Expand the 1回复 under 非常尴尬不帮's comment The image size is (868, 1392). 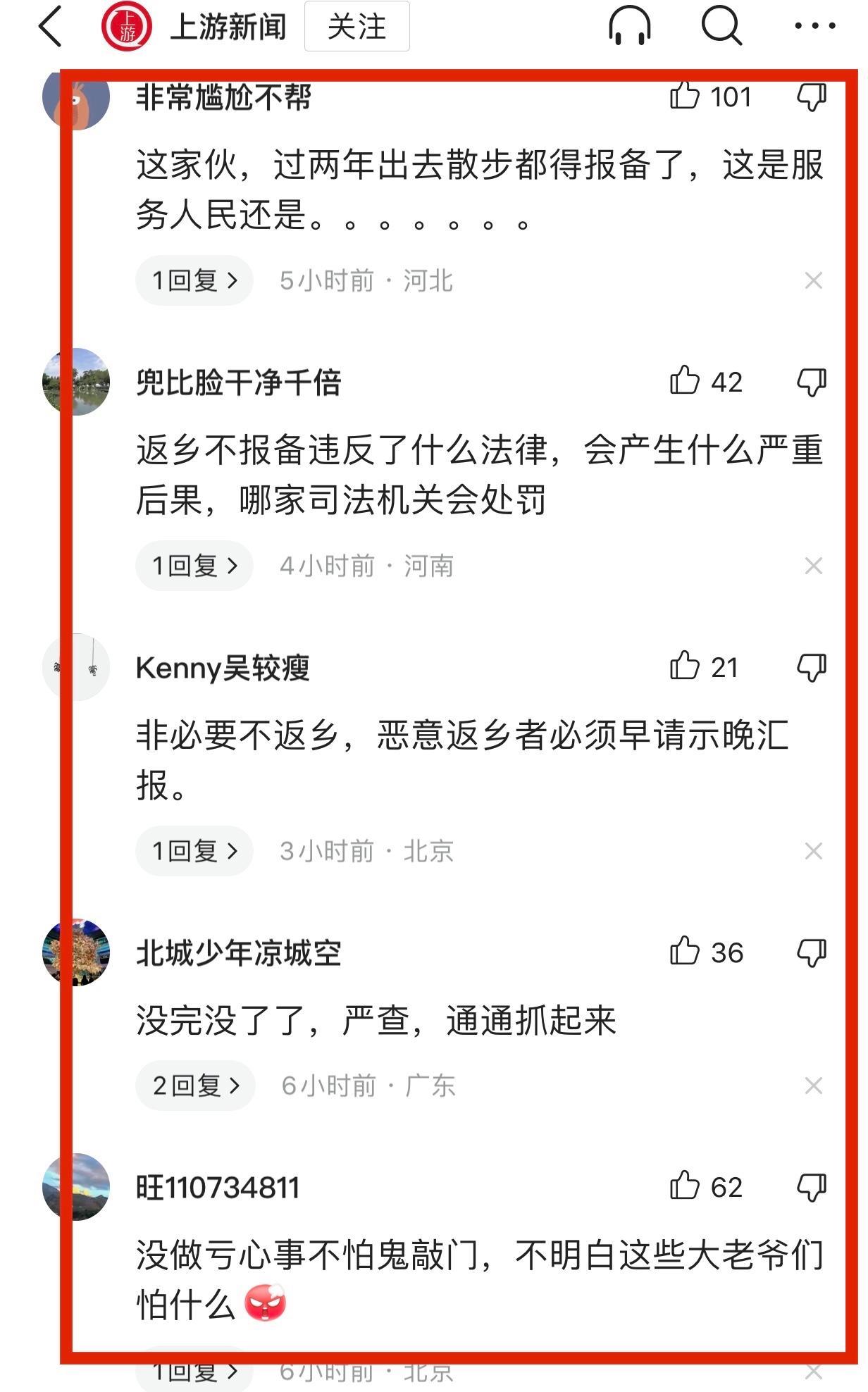[x=194, y=280]
